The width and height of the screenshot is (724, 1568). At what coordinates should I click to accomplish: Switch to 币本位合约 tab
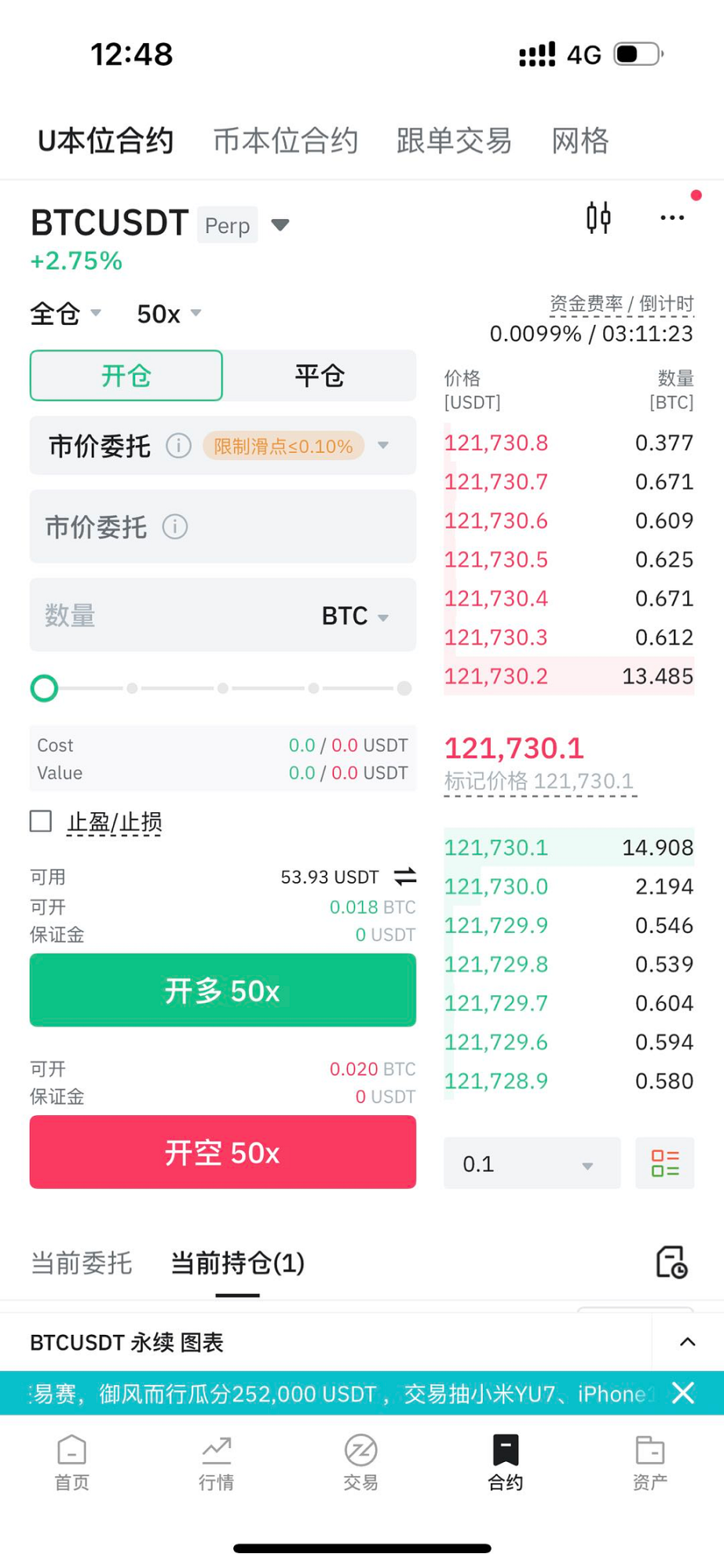click(285, 140)
